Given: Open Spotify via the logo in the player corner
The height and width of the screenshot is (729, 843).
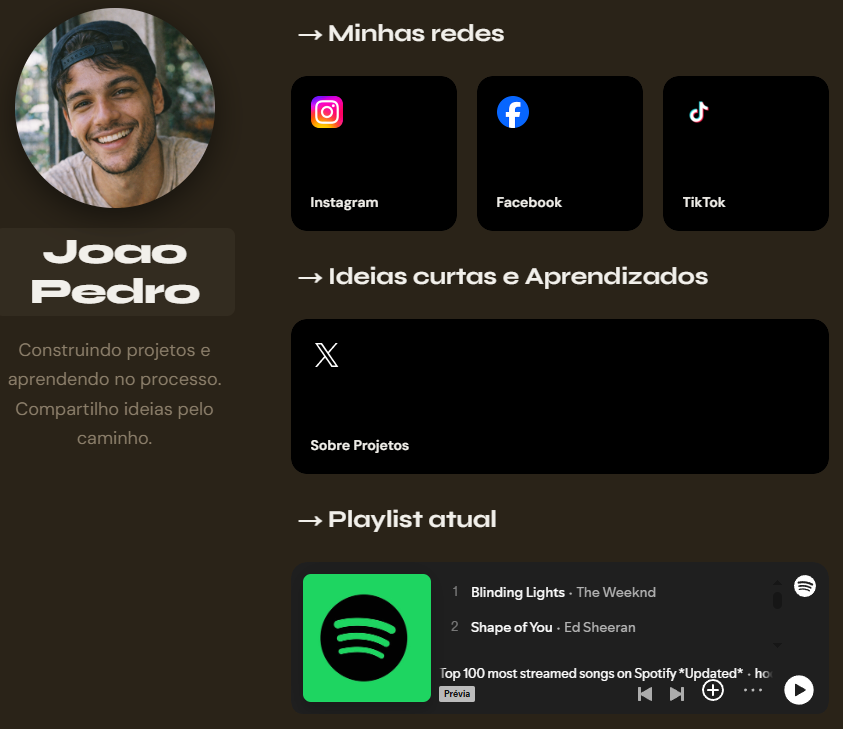Looking at the screenshot, I should [805, 586].
